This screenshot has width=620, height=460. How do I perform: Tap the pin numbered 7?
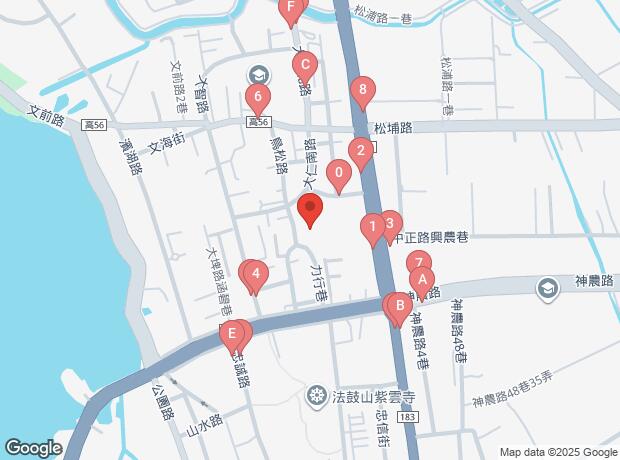[x=417, y=263]
